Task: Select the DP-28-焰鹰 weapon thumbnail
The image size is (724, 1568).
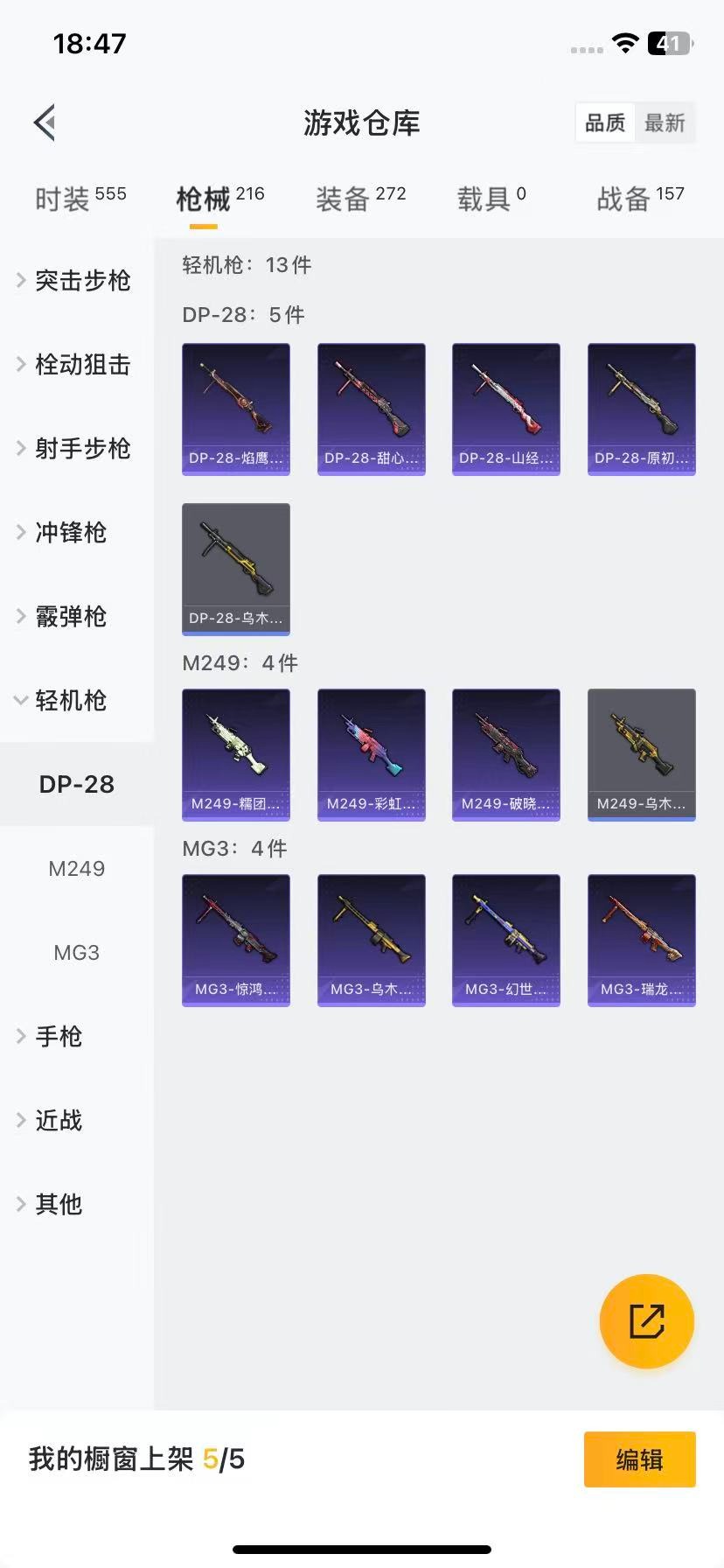Action: [235, 409]
